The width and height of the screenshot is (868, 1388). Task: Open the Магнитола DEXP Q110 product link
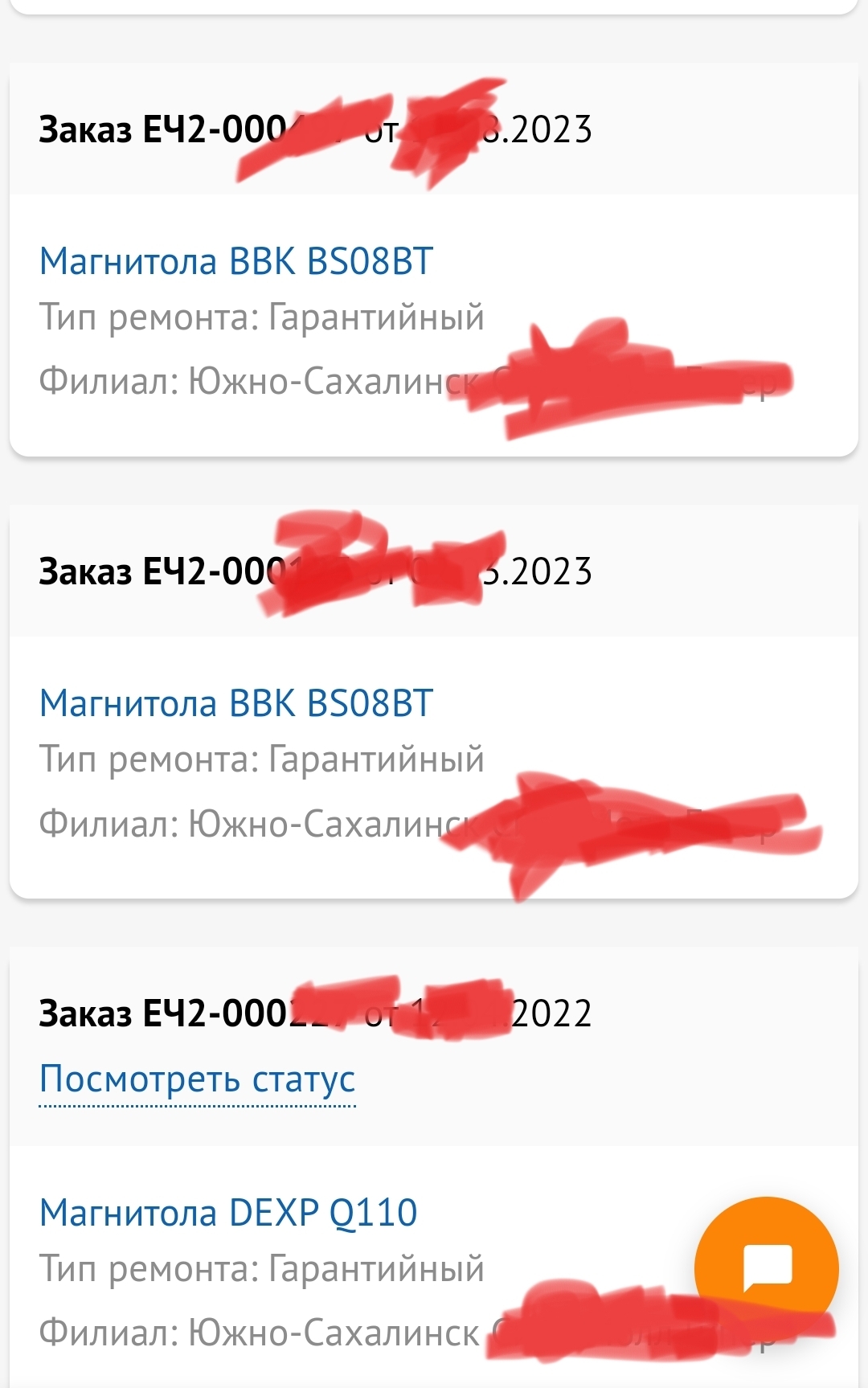point(228,1213)
